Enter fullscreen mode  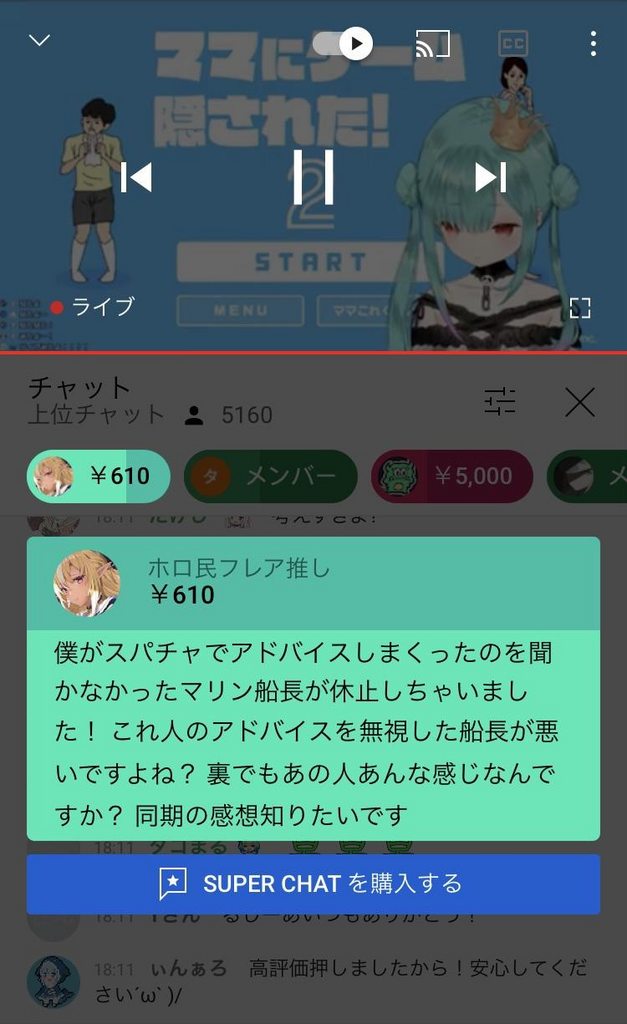pyautogui.click(x=580, y=308)
